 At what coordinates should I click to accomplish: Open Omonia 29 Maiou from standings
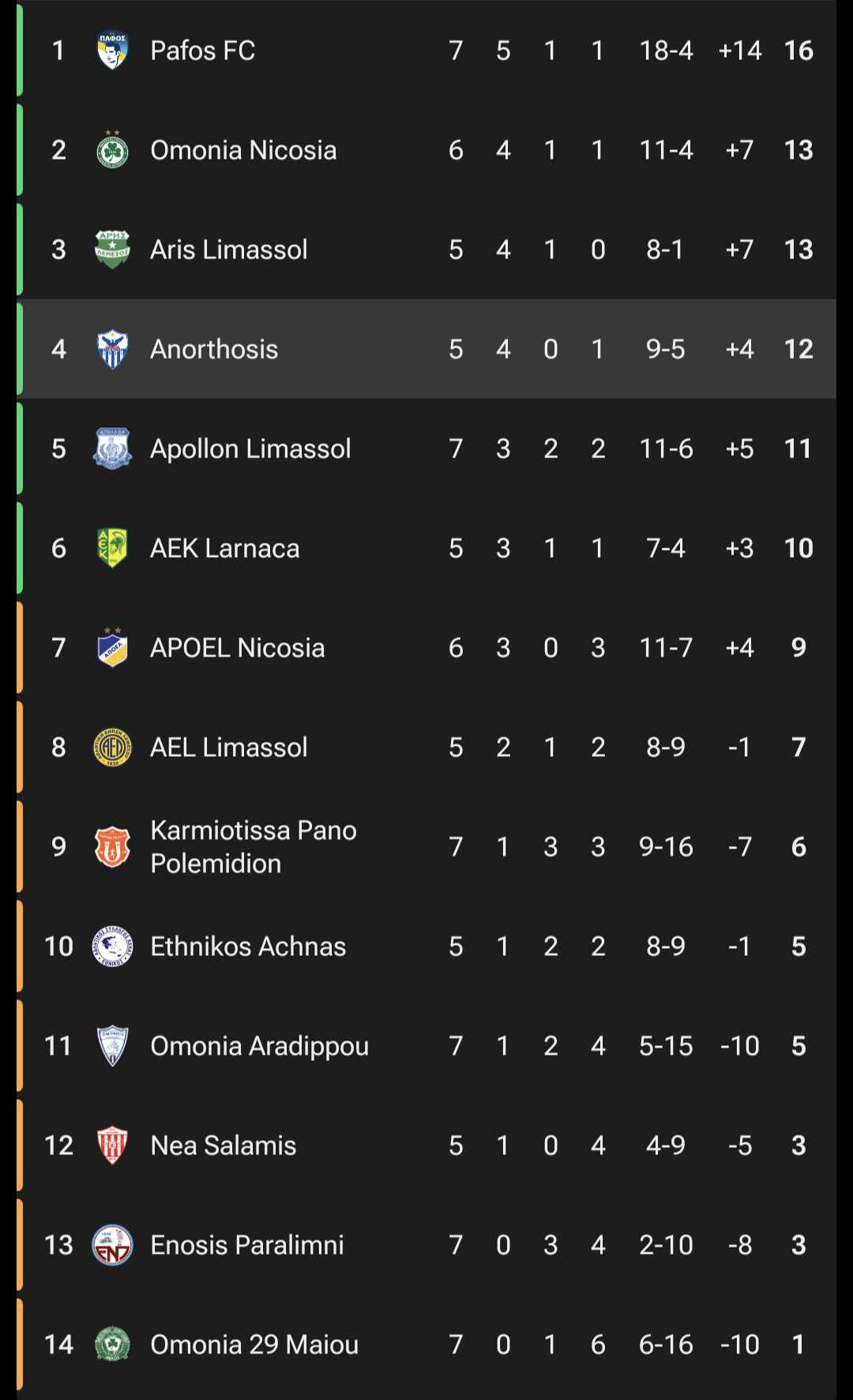point(426,1345)
